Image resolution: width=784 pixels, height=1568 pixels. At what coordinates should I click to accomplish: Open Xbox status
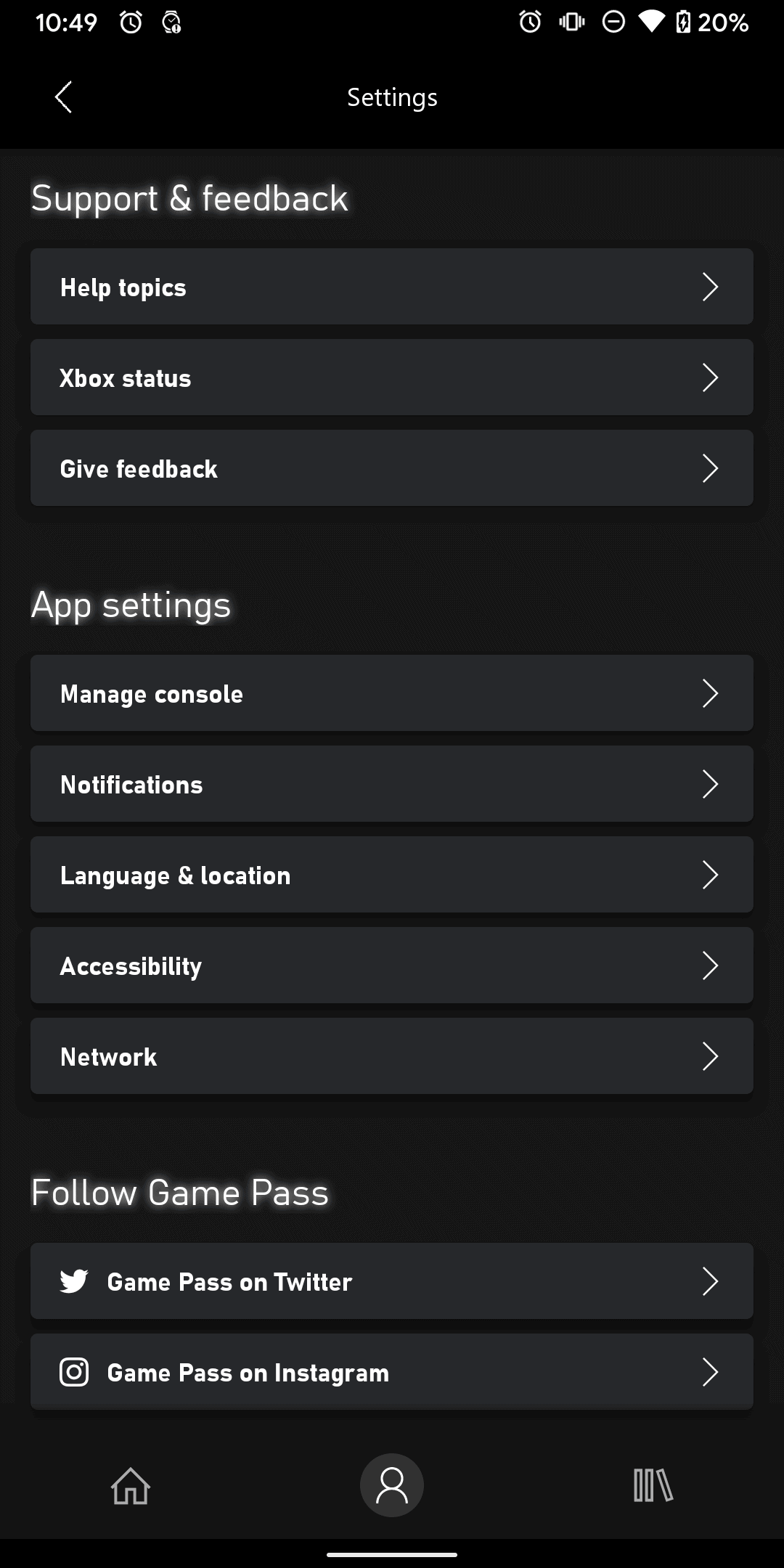click(x=392, y=377)
